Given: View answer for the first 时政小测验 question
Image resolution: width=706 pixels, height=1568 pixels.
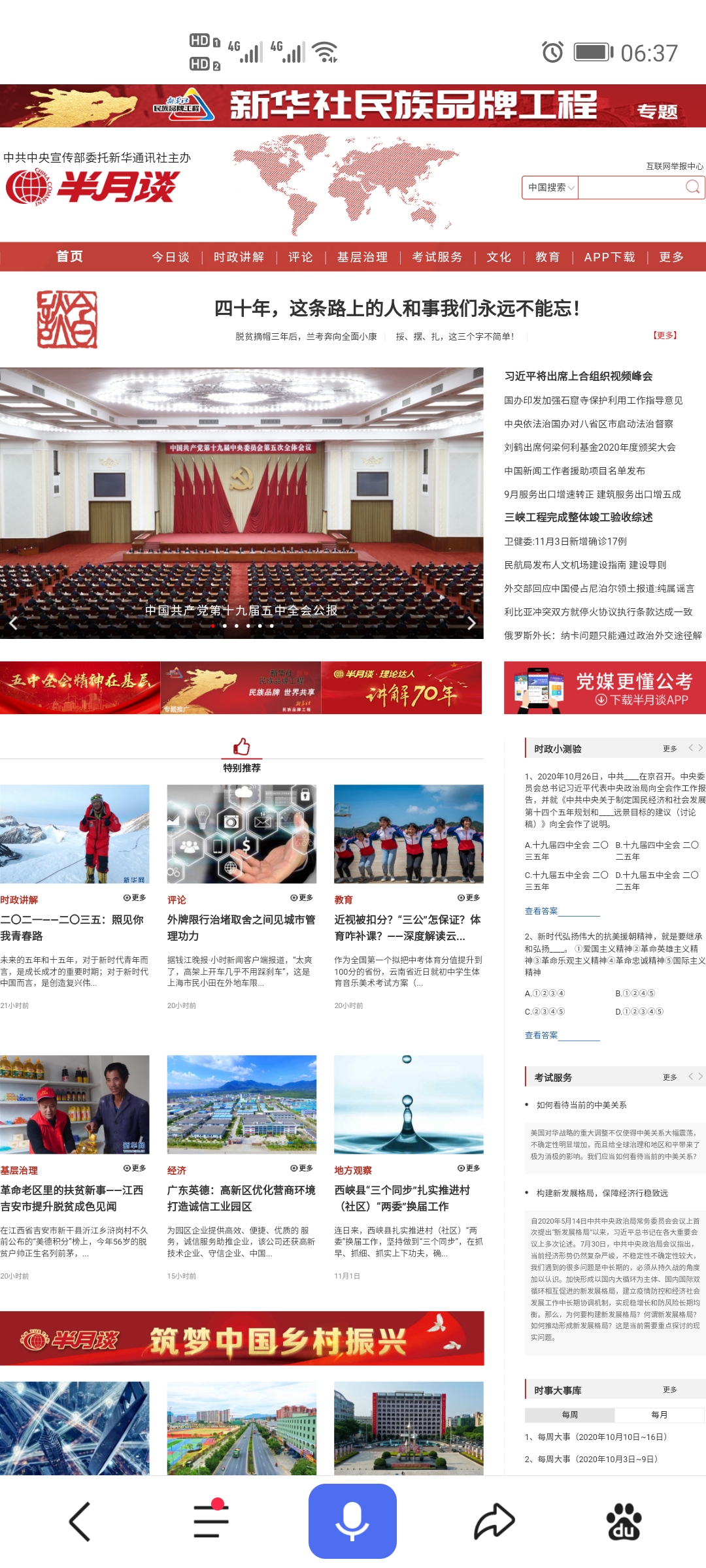Looking at the screenshot, I should (541, 911).
